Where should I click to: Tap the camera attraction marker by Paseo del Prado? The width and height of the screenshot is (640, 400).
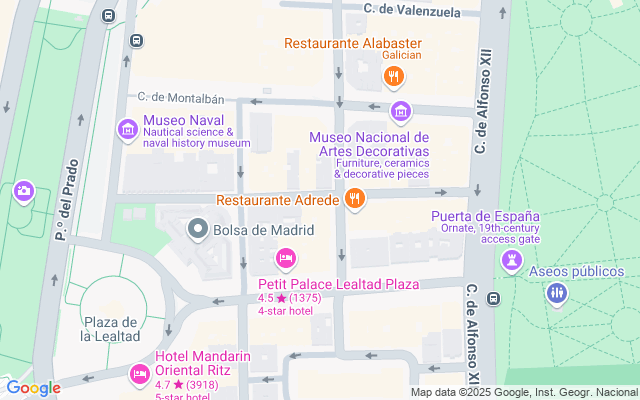coord(23,190)
